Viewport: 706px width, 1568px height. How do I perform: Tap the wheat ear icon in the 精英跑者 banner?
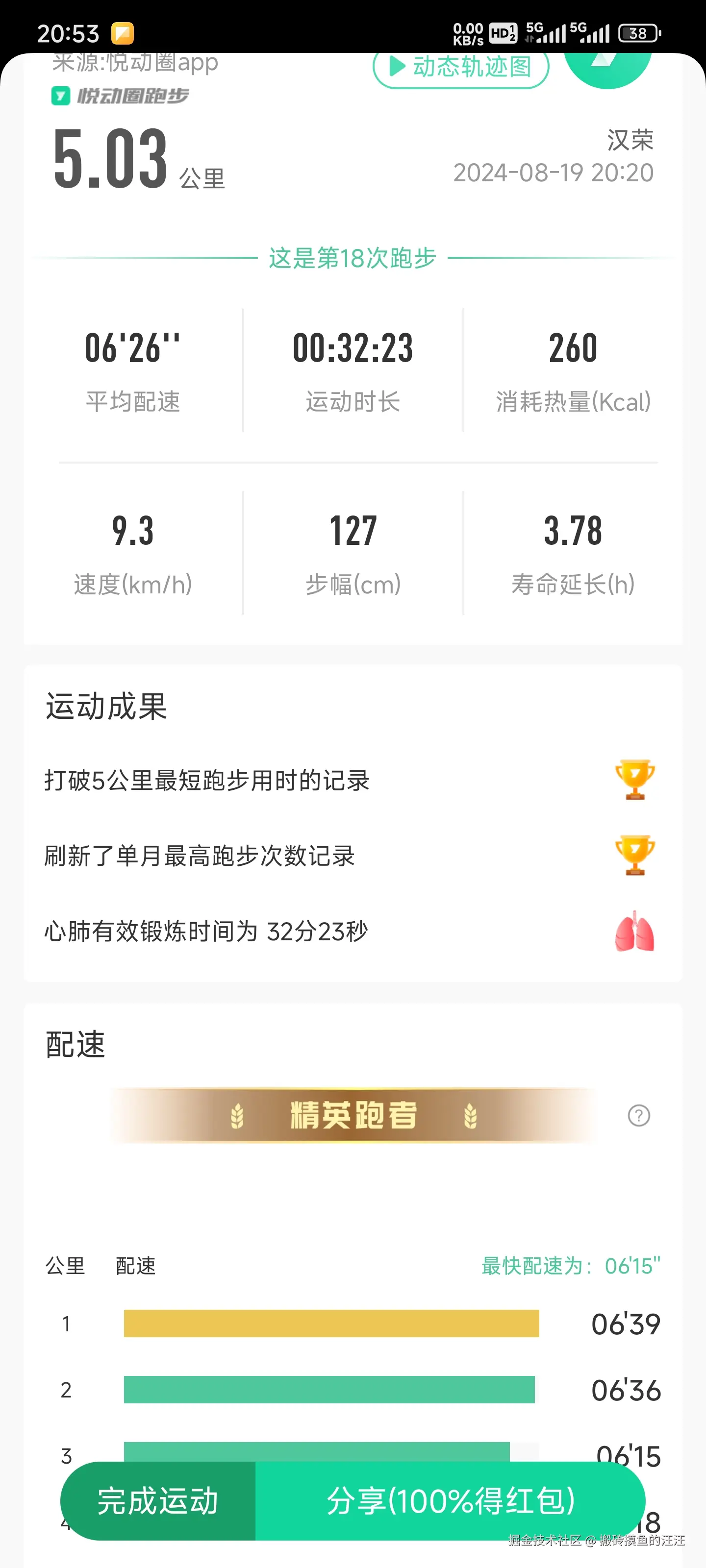point(238,1116)
